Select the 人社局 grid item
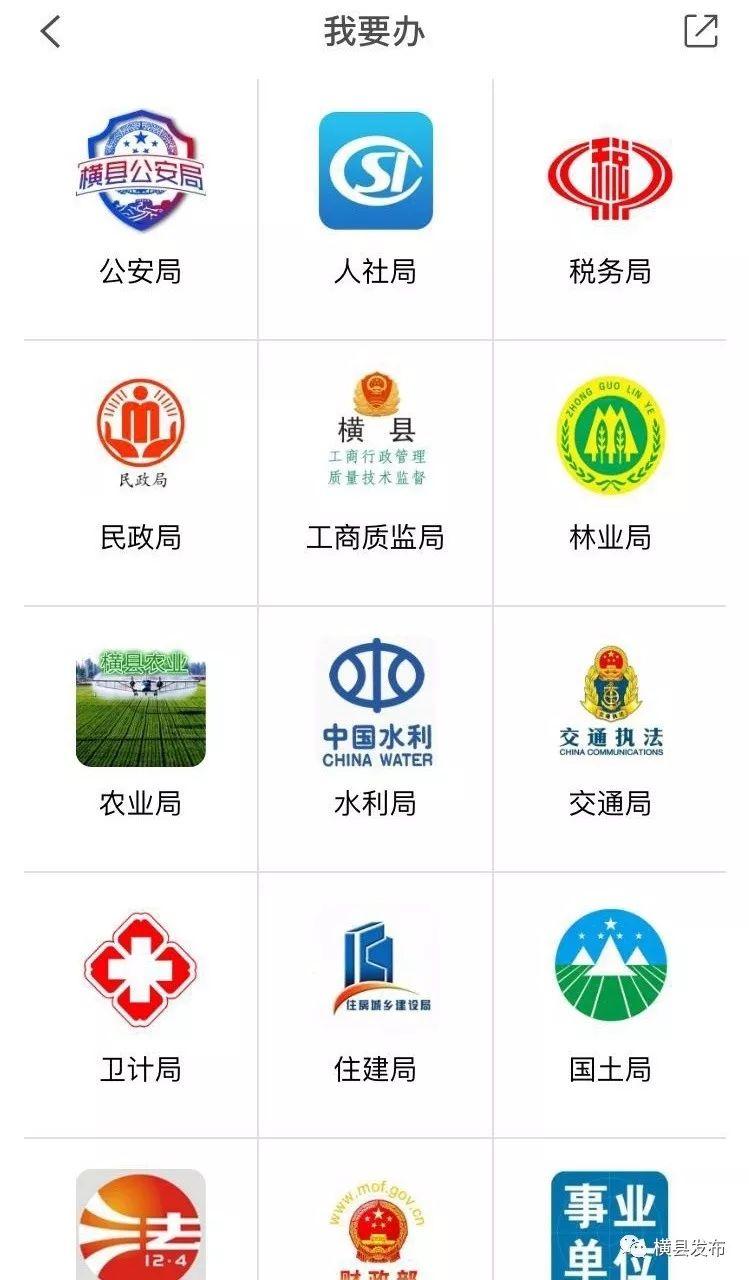The height and width of the screenshot is (1280, 749). [375, 209]
